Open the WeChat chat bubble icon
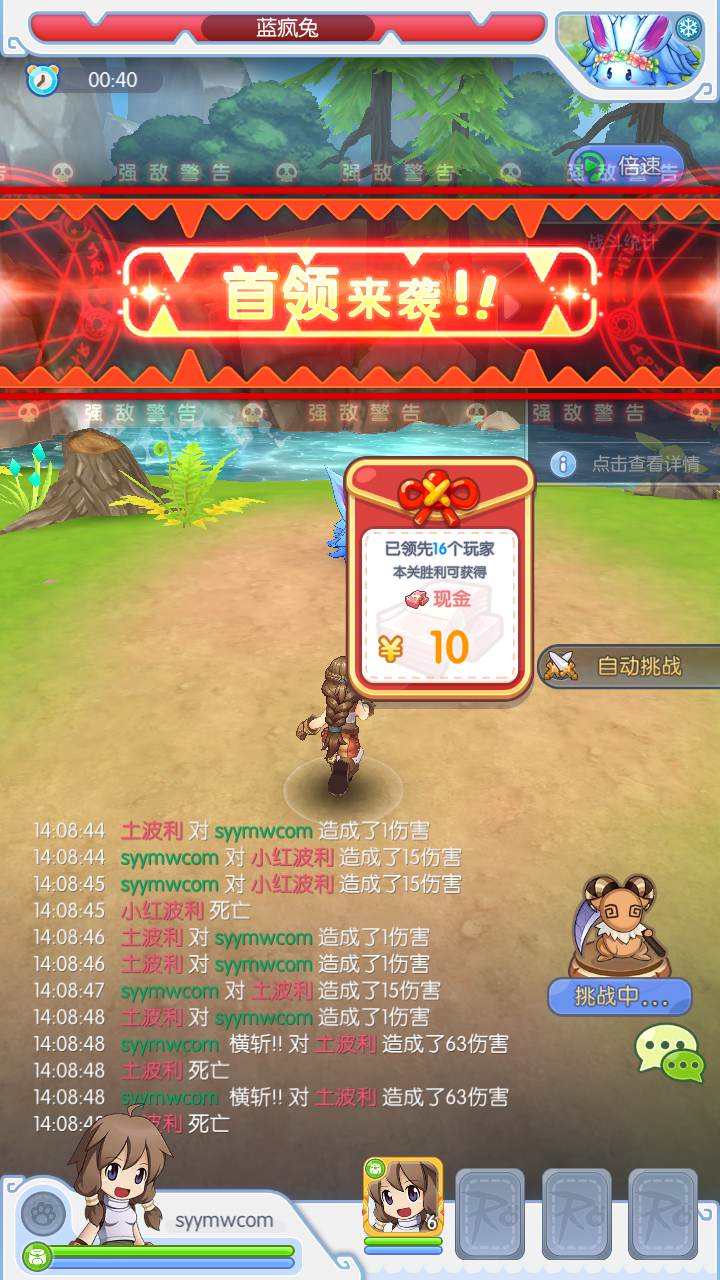The height and width of the screenshot is (1280, 720). (x=669, y=1054)
